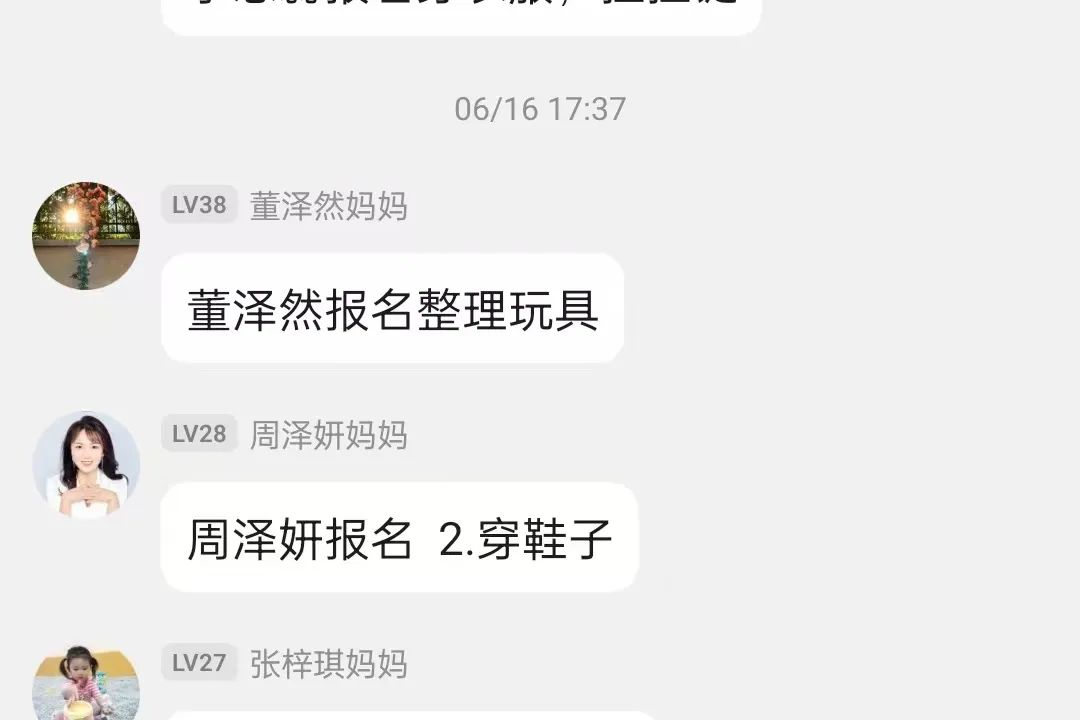Open 张梓琪妈妈's profile avatar
The image size is (1080, 720).
coord(86,686)
